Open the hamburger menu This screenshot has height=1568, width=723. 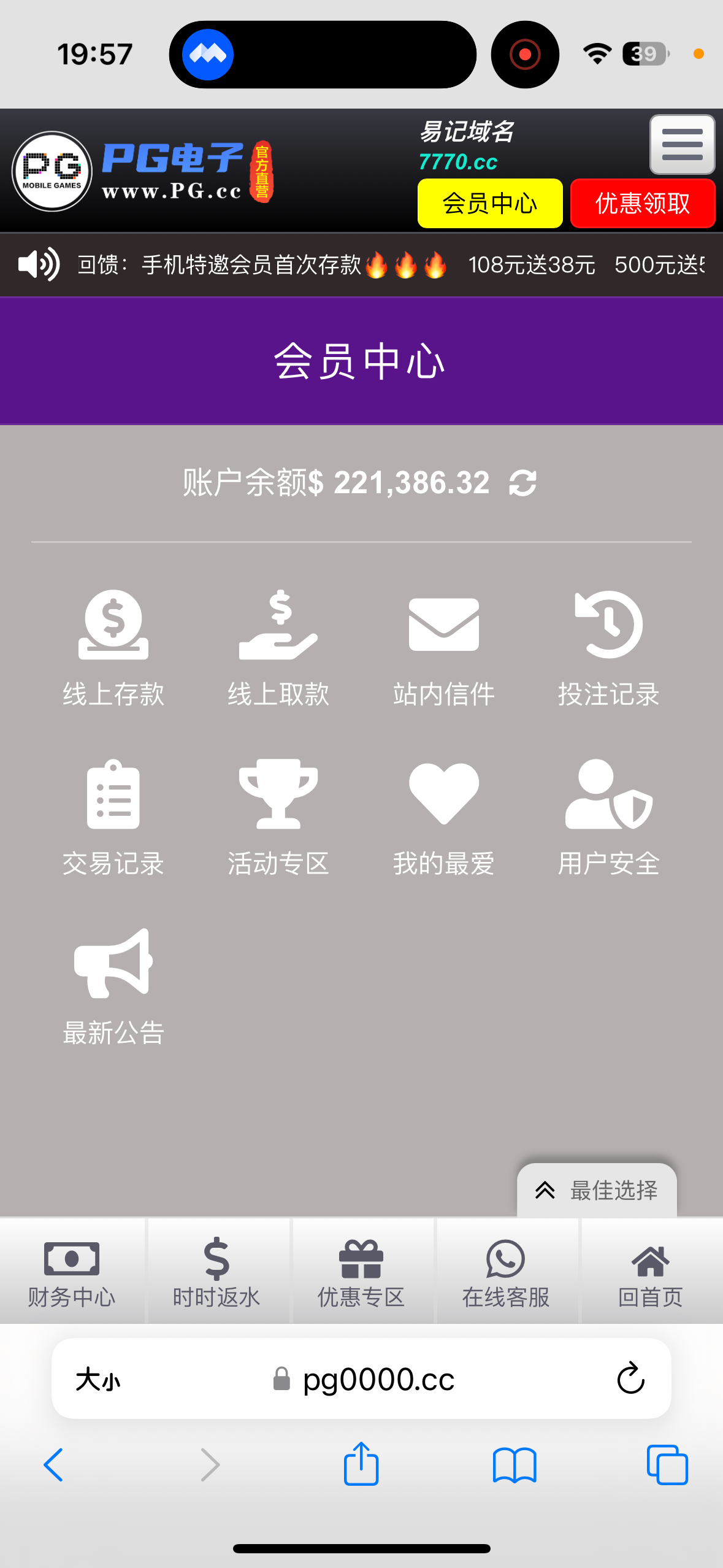click(x=682, y=145)
